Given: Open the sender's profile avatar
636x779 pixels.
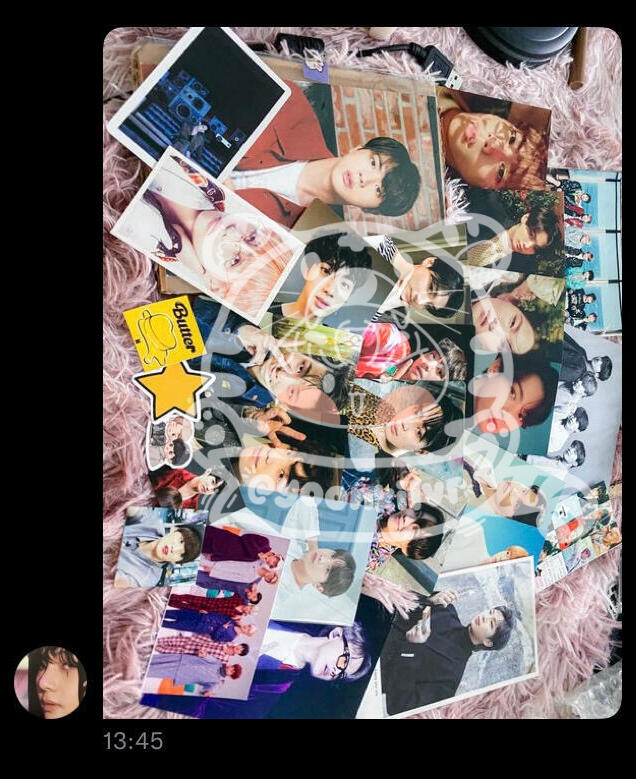Looking at the screenshot, I should (x=50, y=682).
